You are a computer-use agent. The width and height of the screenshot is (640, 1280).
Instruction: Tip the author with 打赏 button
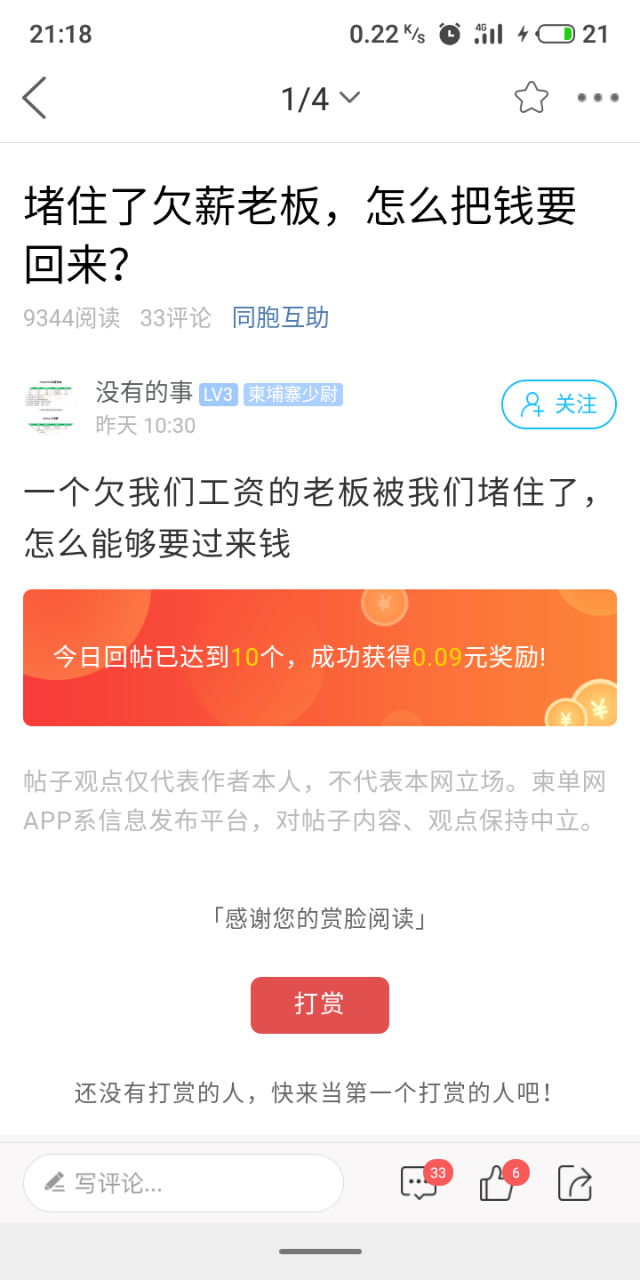point(319,1004)
